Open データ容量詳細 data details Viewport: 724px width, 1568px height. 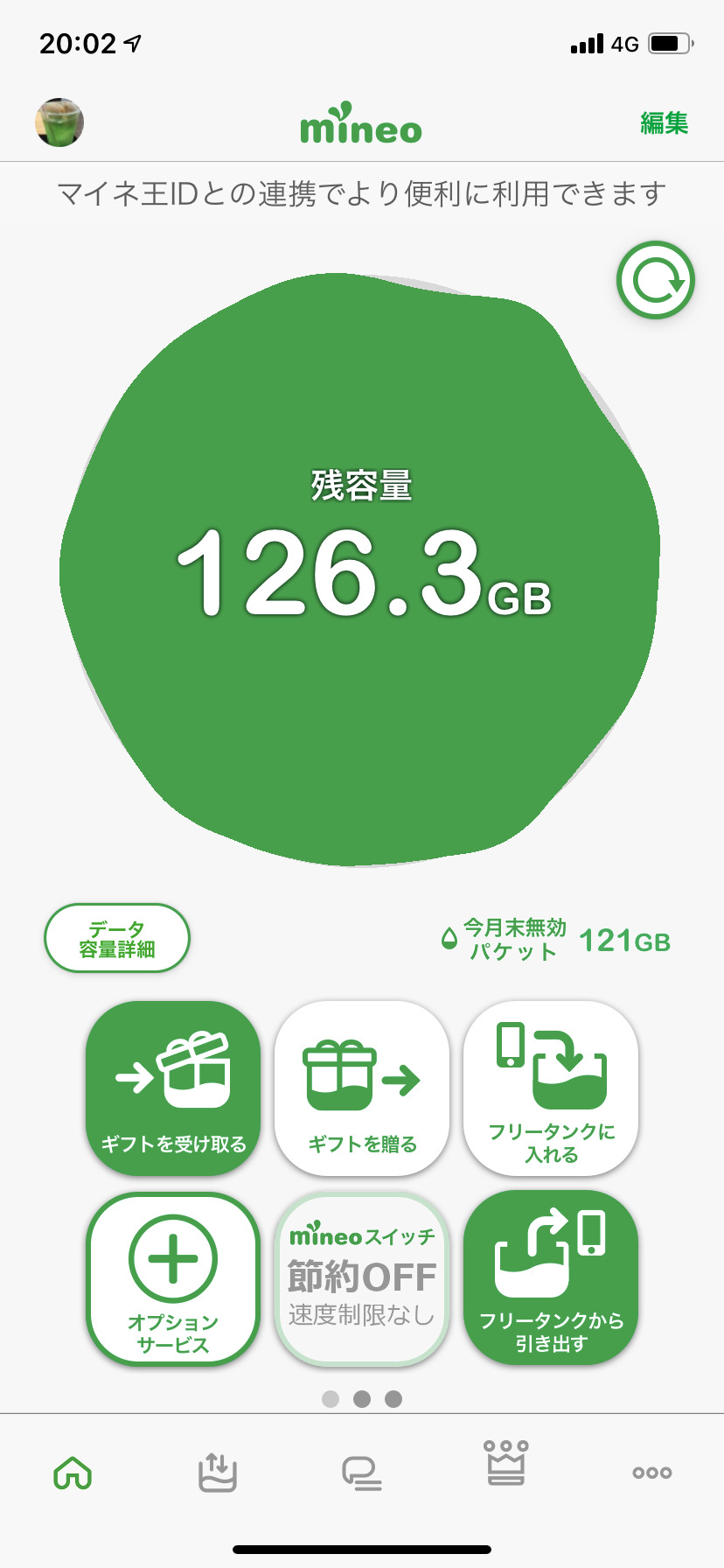pyautogui.click(x=117, y=939)
